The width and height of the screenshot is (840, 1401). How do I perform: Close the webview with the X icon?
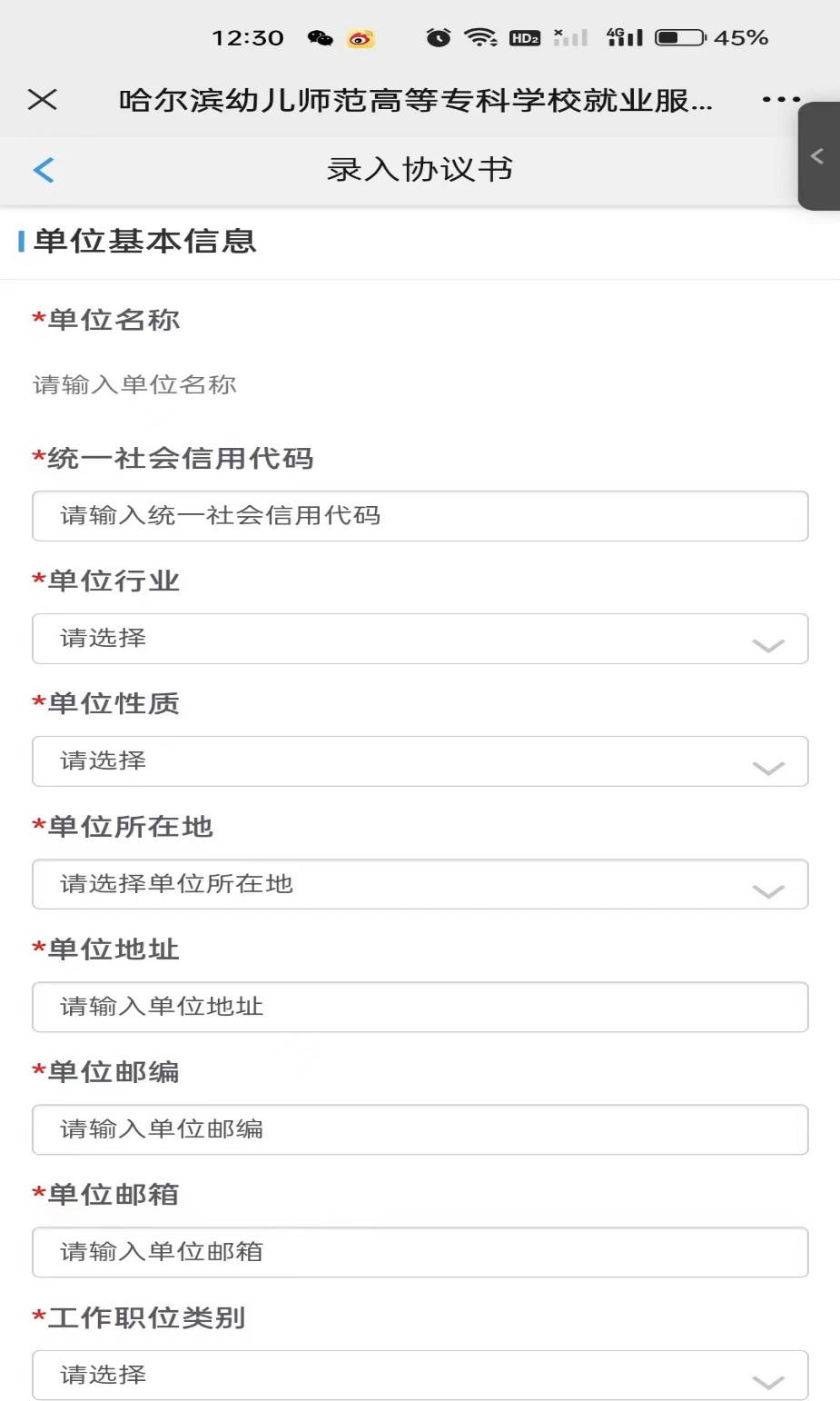pos(43,99)
